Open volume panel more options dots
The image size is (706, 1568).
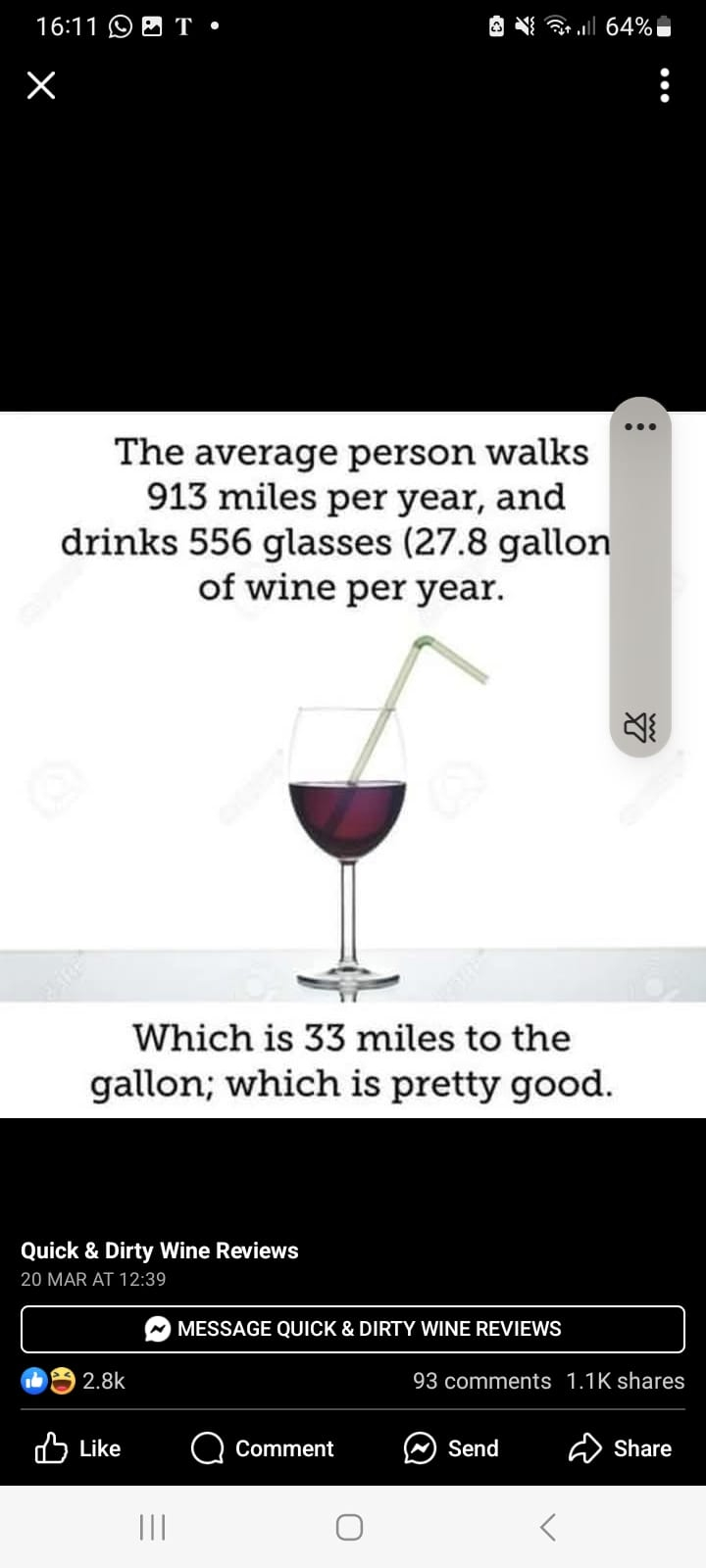(x=639, y=427)
